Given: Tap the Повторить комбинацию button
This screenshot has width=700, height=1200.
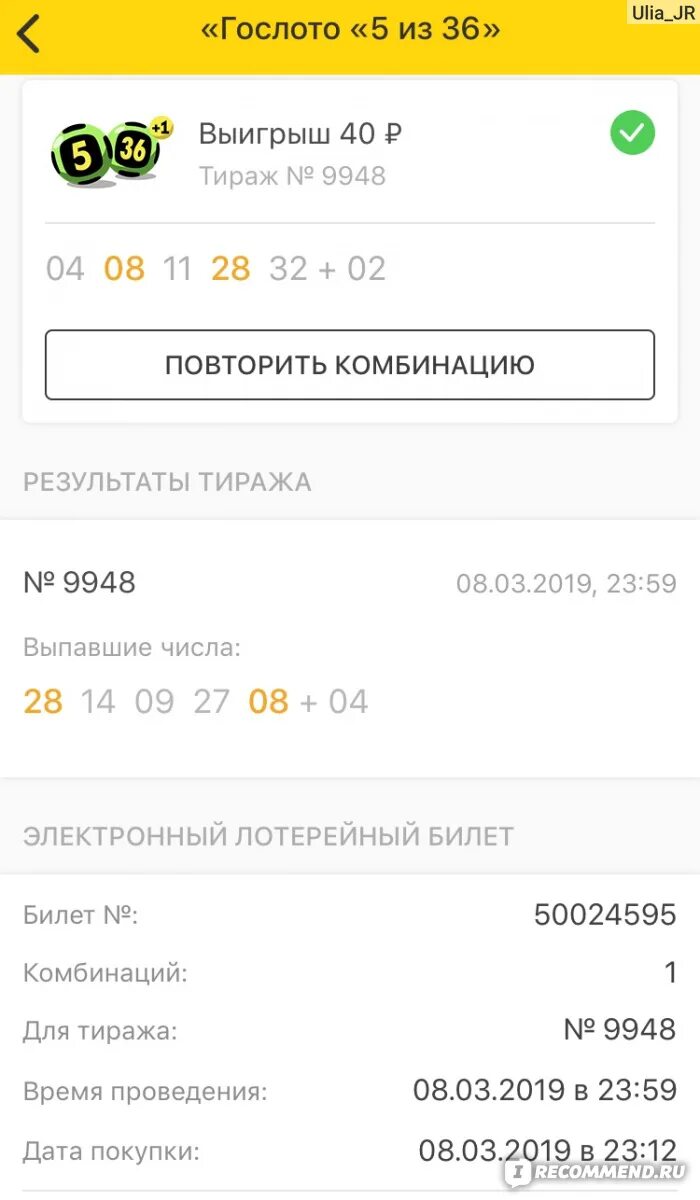Looking at the screenshot, I should coord(350,365).
